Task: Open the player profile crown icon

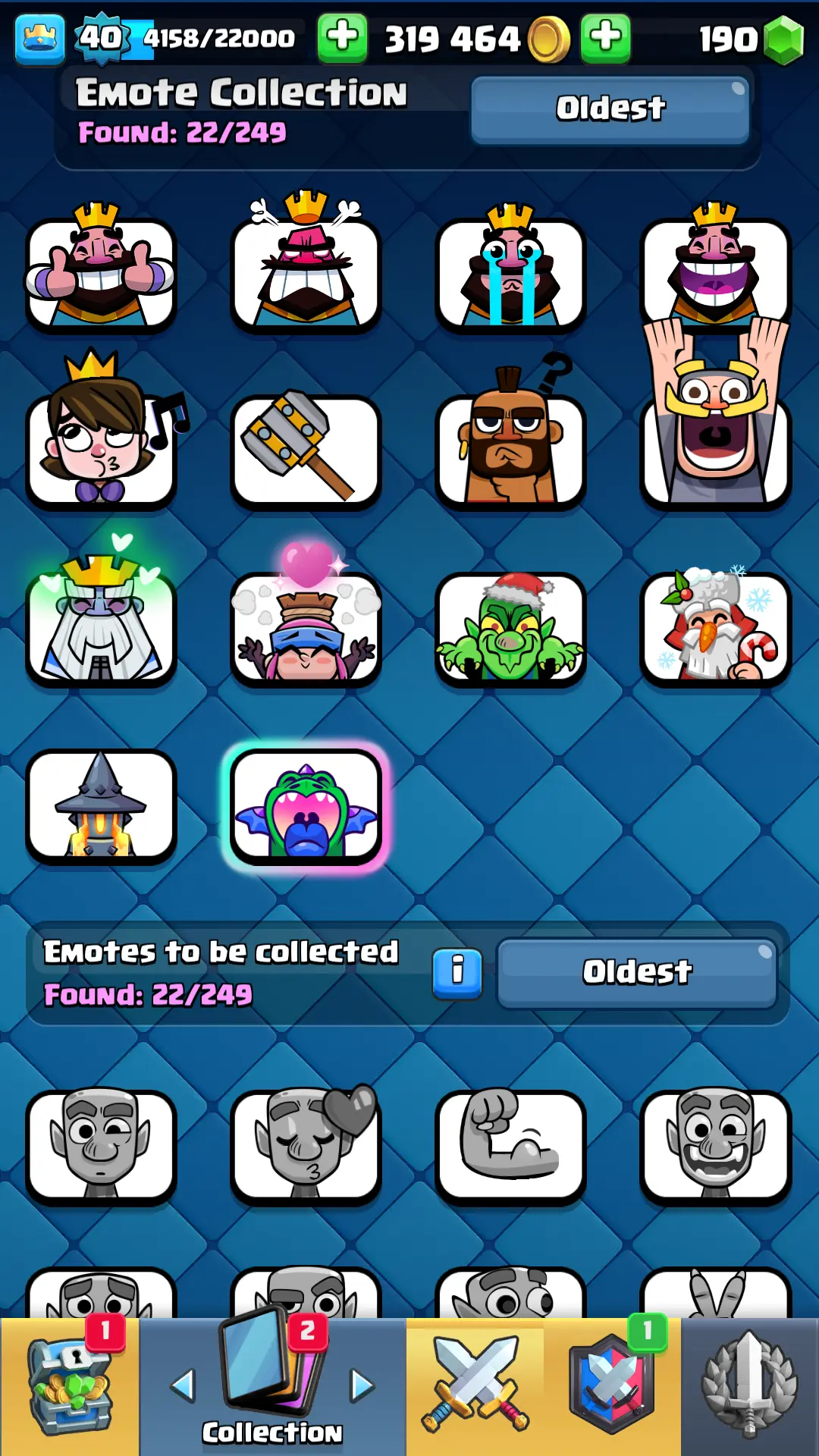Action: [x=39, y=38]
